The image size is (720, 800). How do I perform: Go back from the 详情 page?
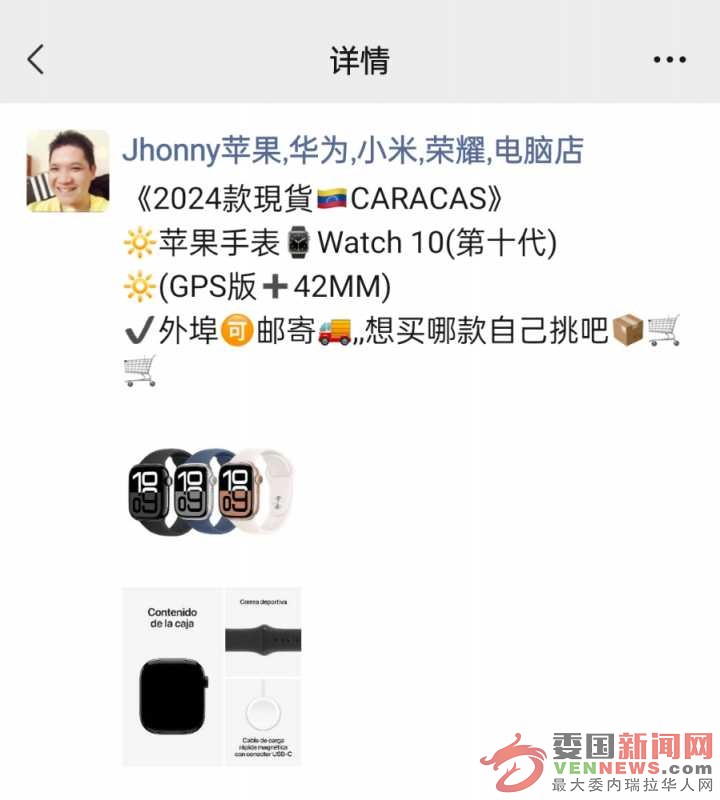pyautogui.click(x=36, y=60)
